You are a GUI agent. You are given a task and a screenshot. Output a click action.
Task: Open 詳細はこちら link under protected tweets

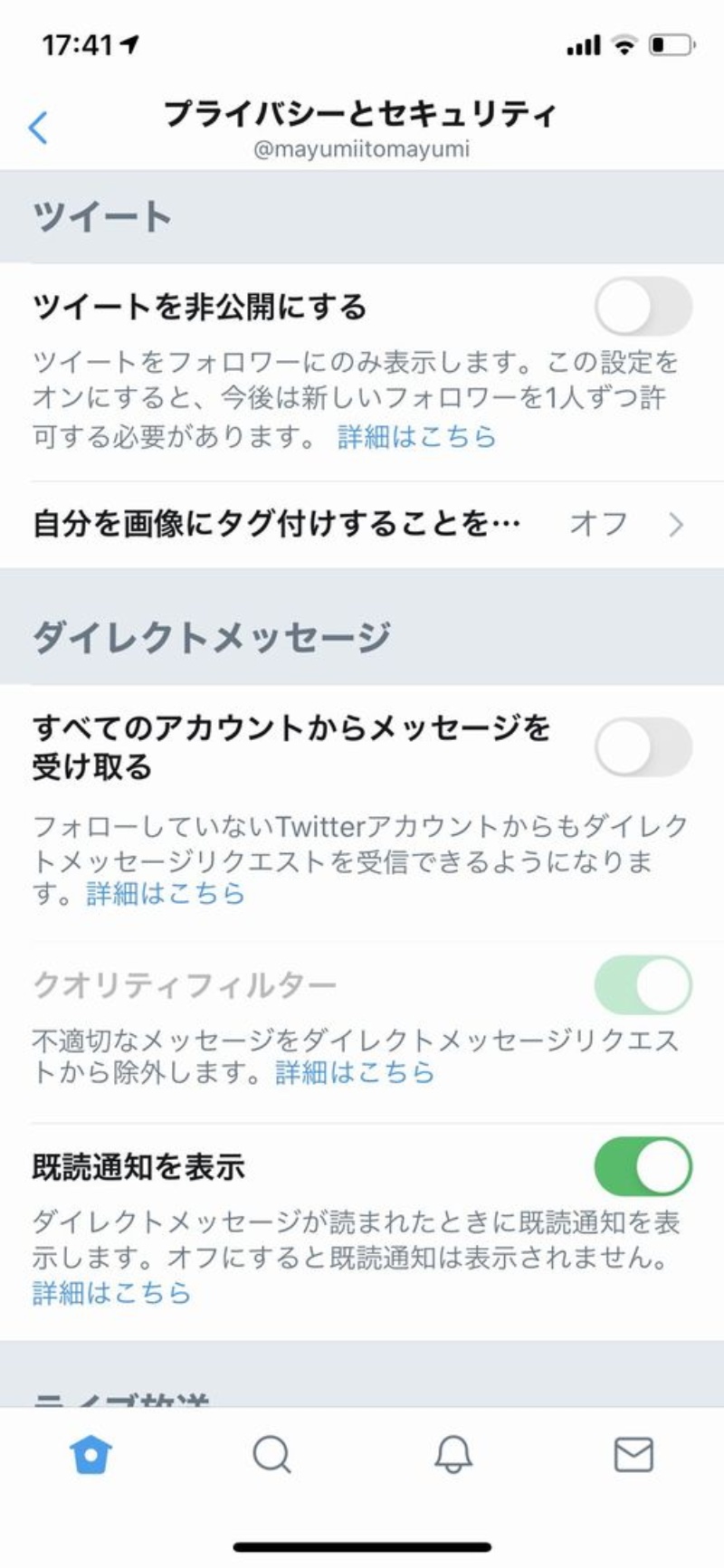coord(416,437)
